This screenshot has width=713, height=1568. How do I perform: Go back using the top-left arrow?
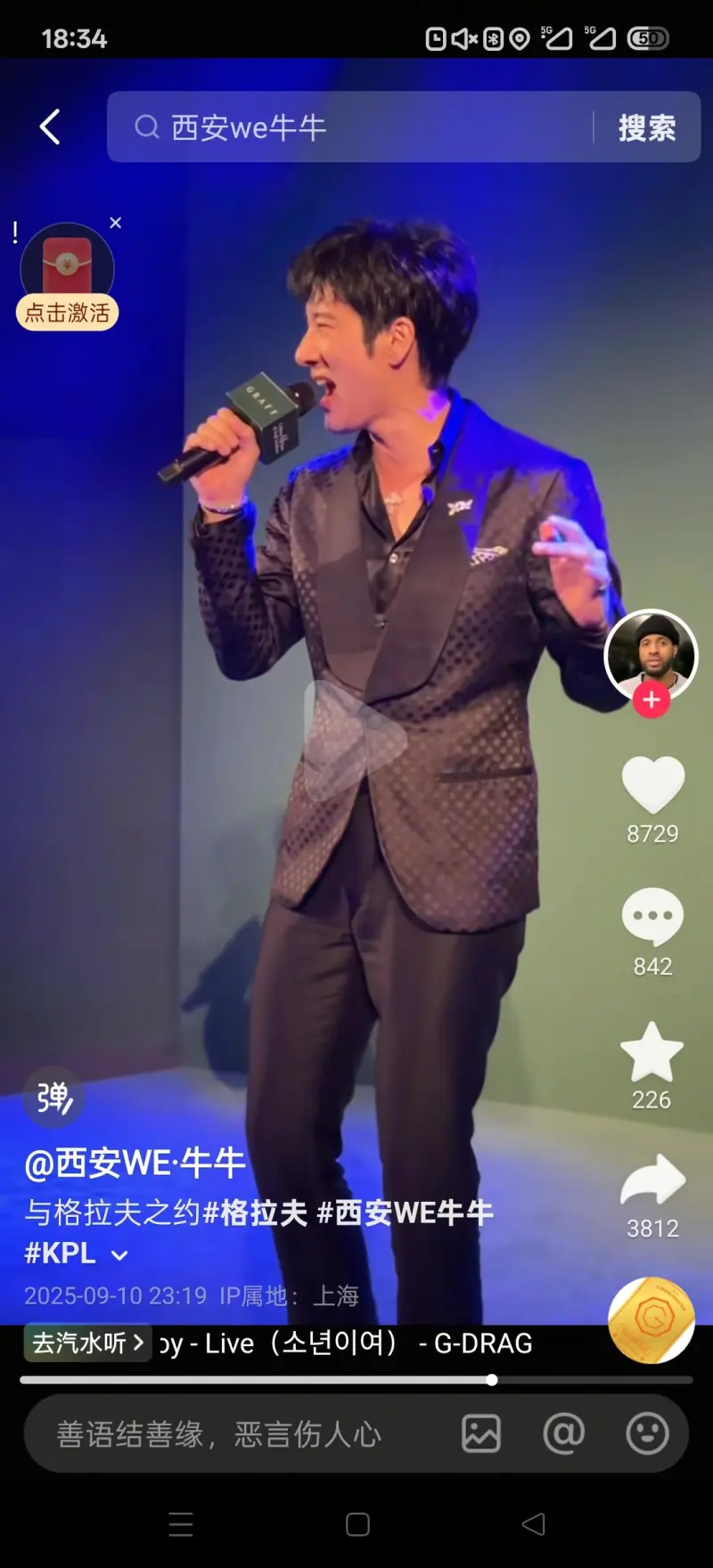[50, 127]
